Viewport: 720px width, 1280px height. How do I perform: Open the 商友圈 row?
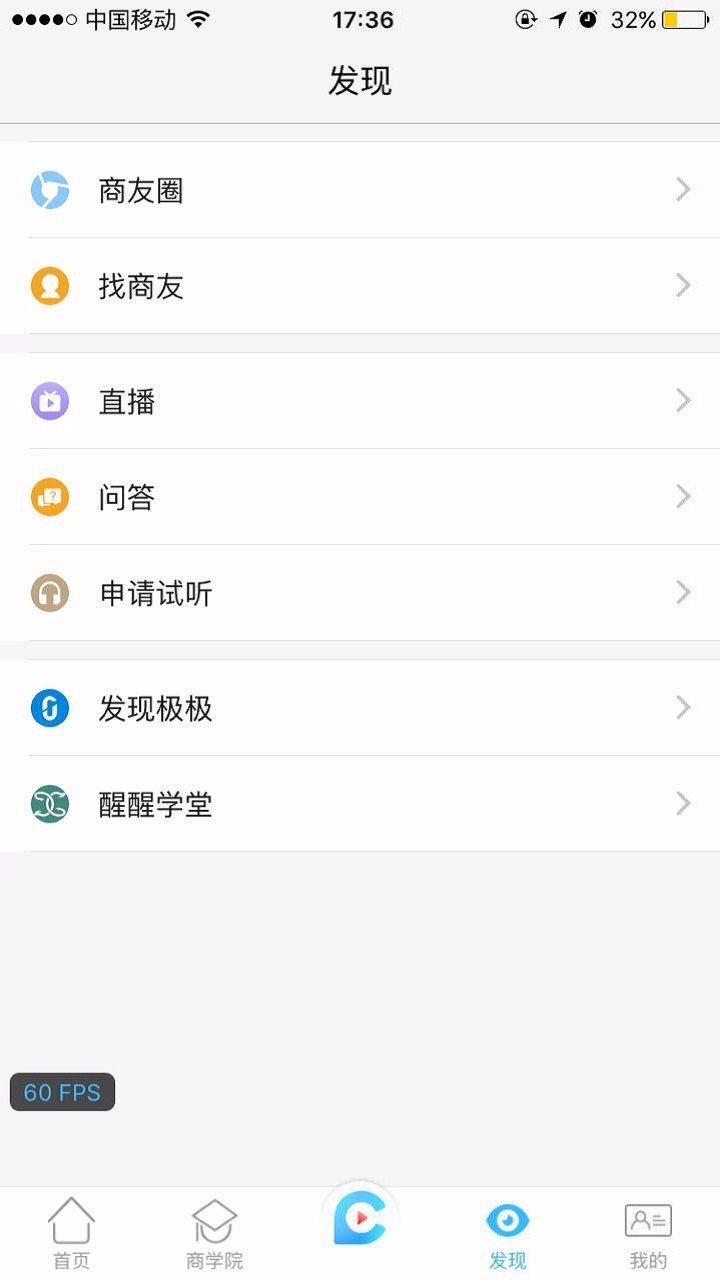[360, 190]
